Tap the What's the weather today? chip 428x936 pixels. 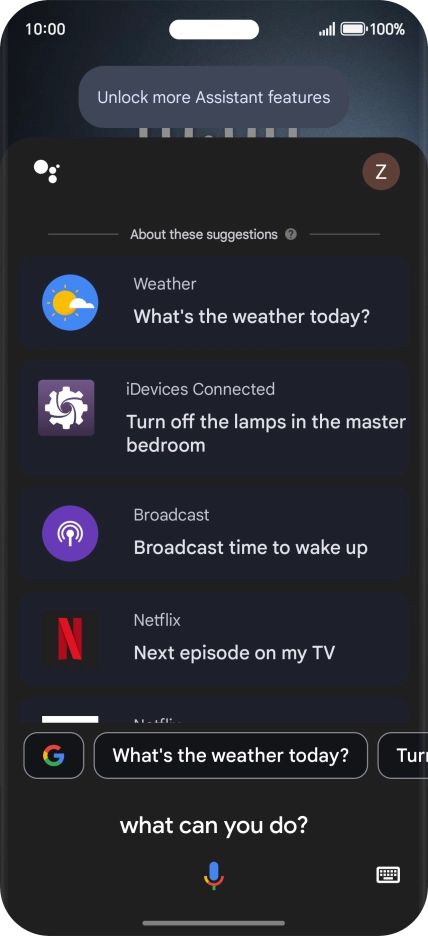[230, 756]
